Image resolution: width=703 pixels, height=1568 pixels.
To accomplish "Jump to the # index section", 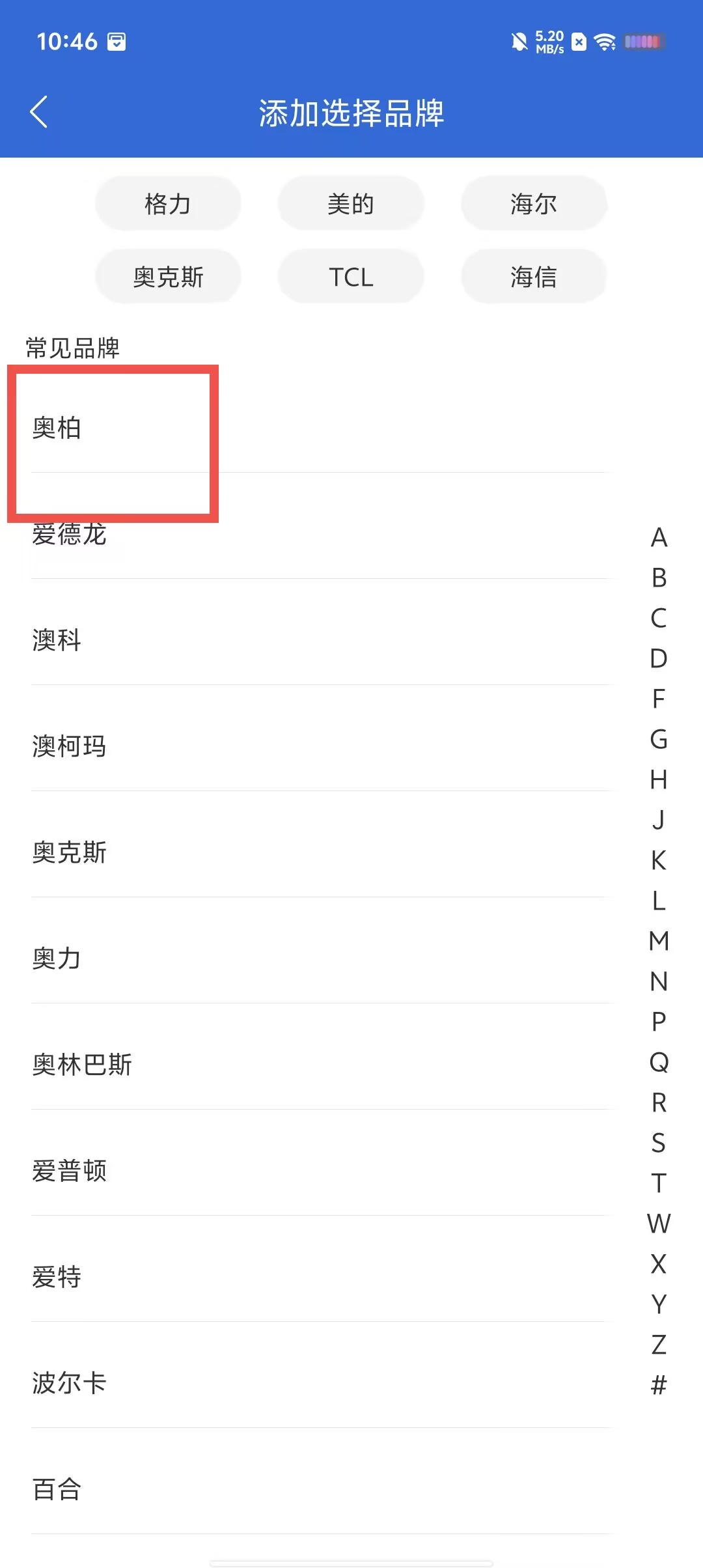I will (x=659, y=1385).
